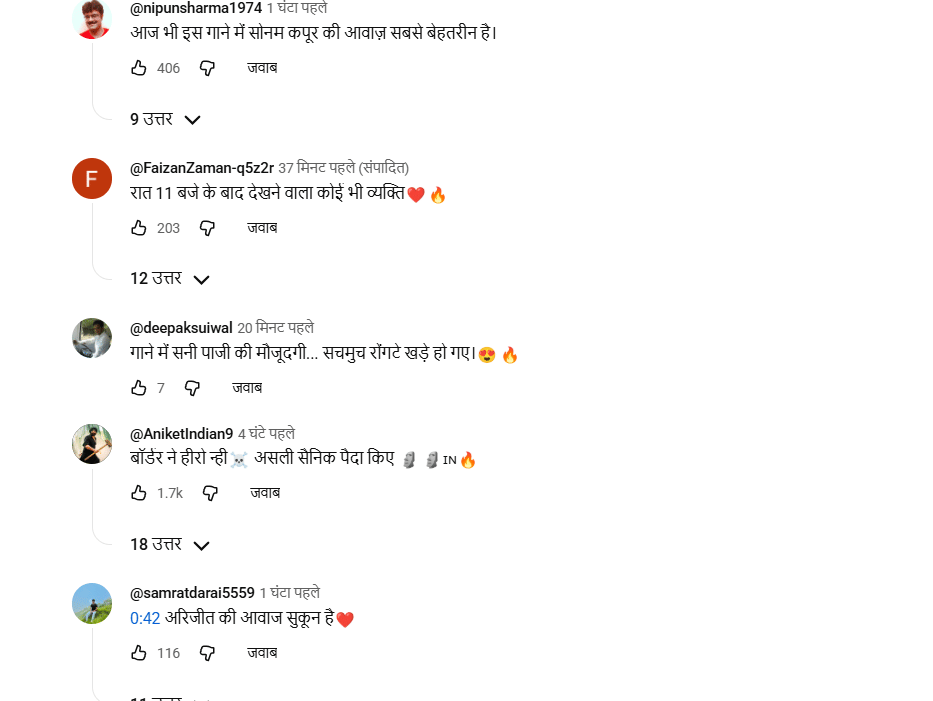Open @deepaksuiwal's channel from the username

181,328
